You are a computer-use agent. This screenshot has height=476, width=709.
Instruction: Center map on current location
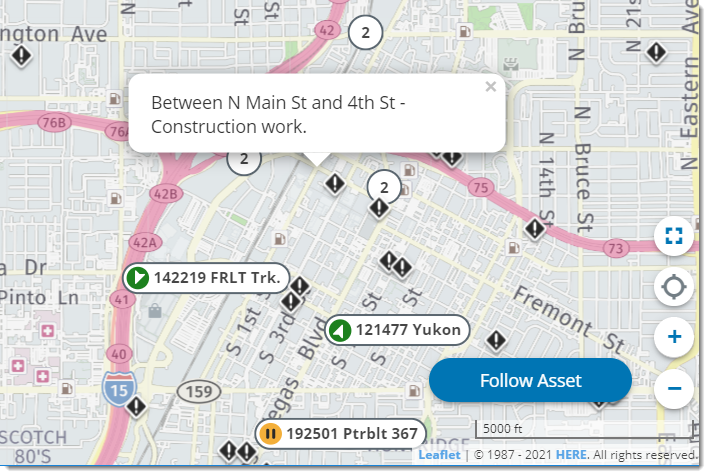pyautogui.click(x=674, y=287)
